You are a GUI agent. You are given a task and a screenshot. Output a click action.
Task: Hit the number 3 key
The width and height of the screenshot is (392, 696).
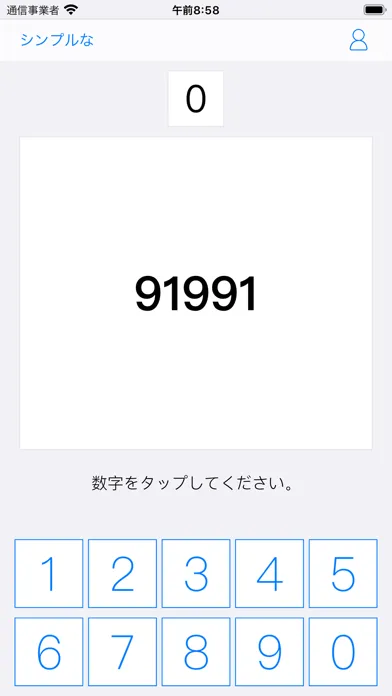pos(196,573)
